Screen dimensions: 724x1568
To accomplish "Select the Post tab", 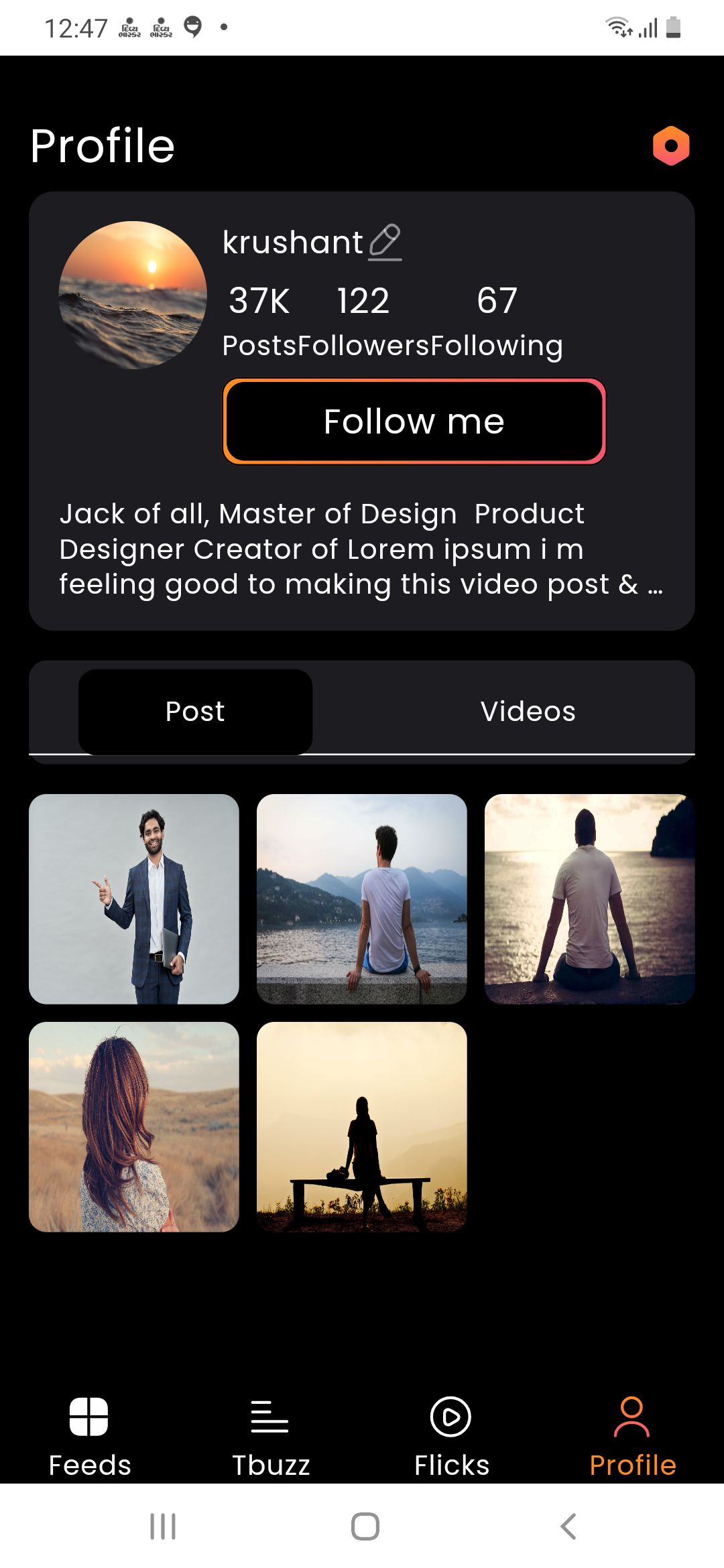I will 195,712.
